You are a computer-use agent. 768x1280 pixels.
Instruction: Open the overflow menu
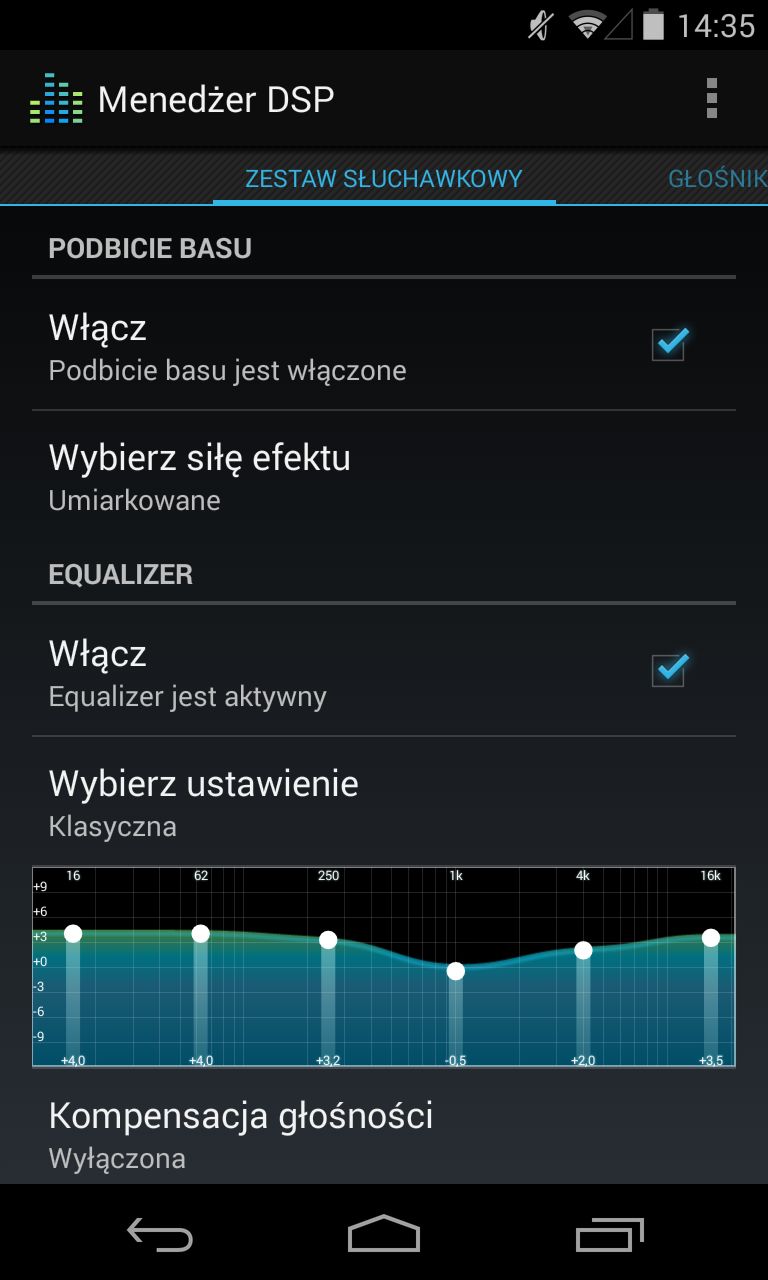tap(711, 99)
